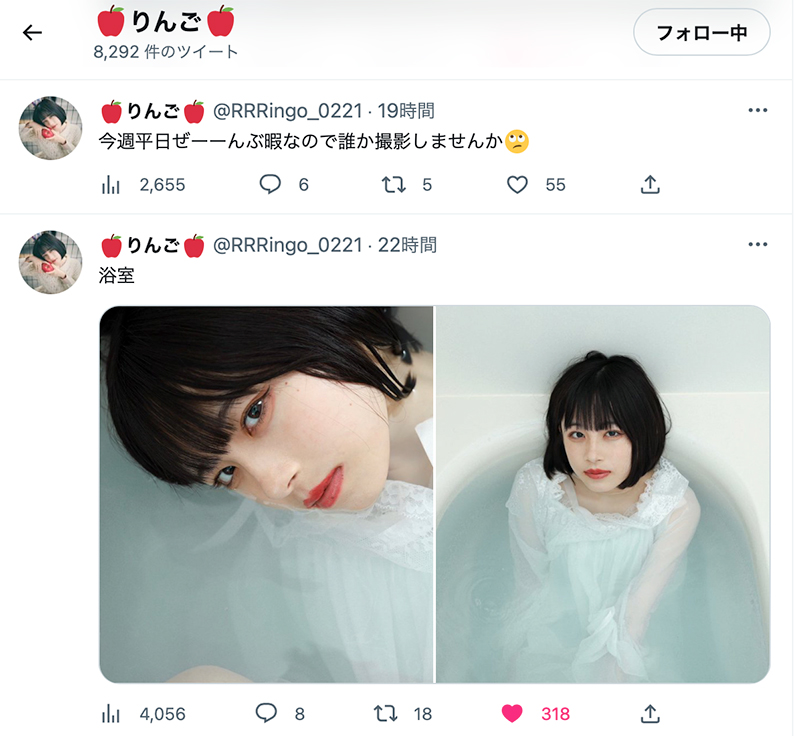Like the 今週平日 tweet
The image size is (800, 736).
coord(517,185)
